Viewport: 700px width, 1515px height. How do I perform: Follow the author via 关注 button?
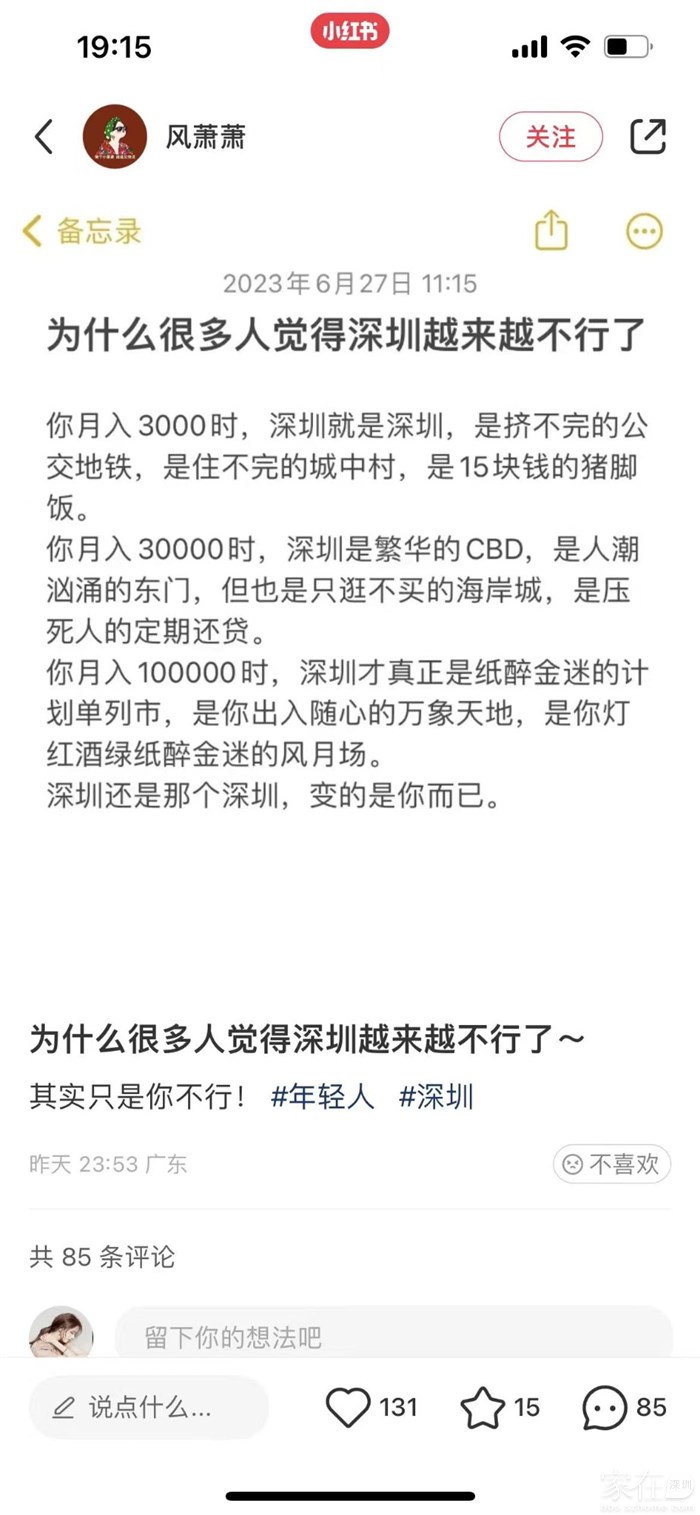(551, 137)
